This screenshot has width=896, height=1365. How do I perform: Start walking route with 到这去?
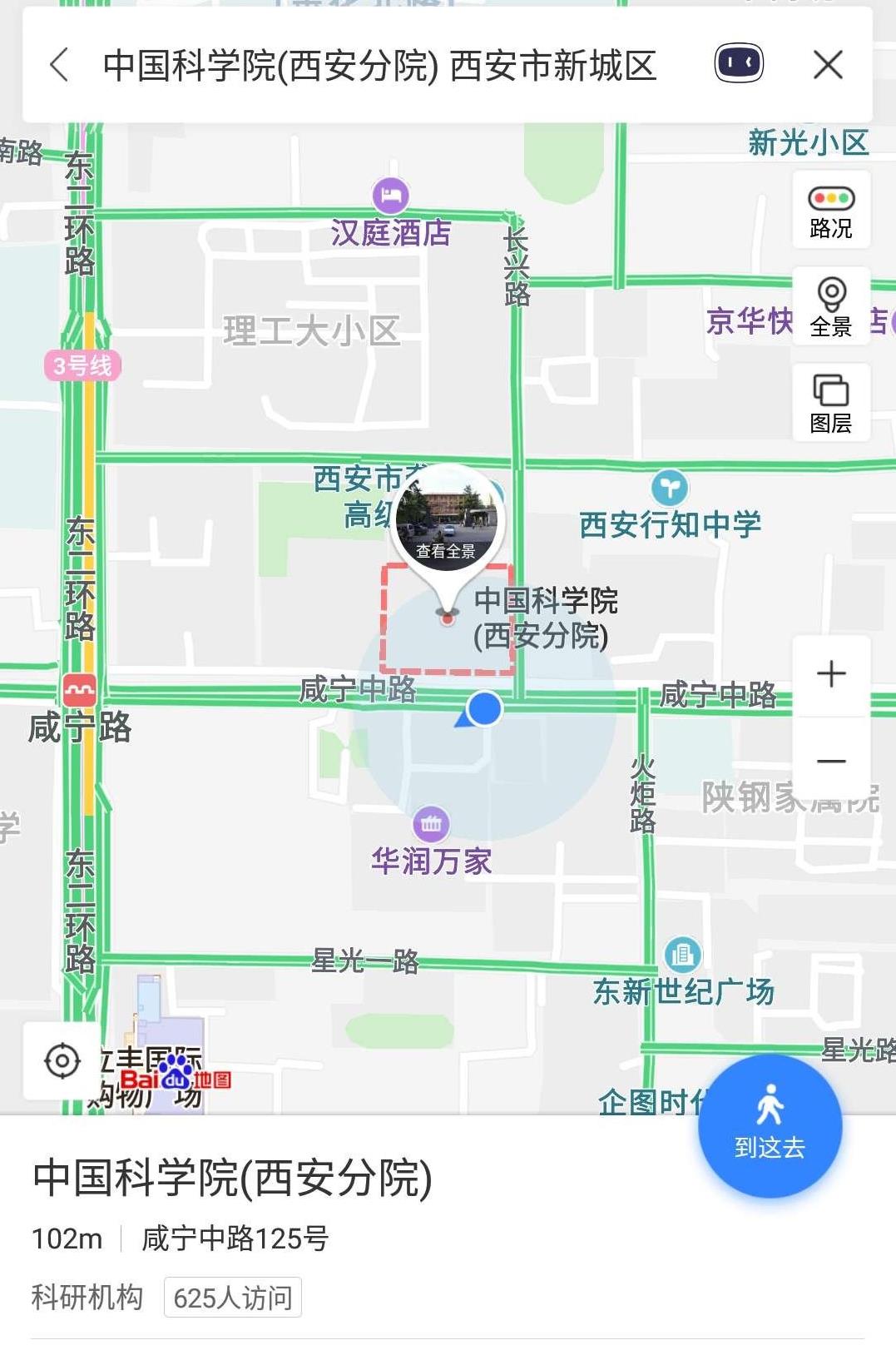[770, 1126]
